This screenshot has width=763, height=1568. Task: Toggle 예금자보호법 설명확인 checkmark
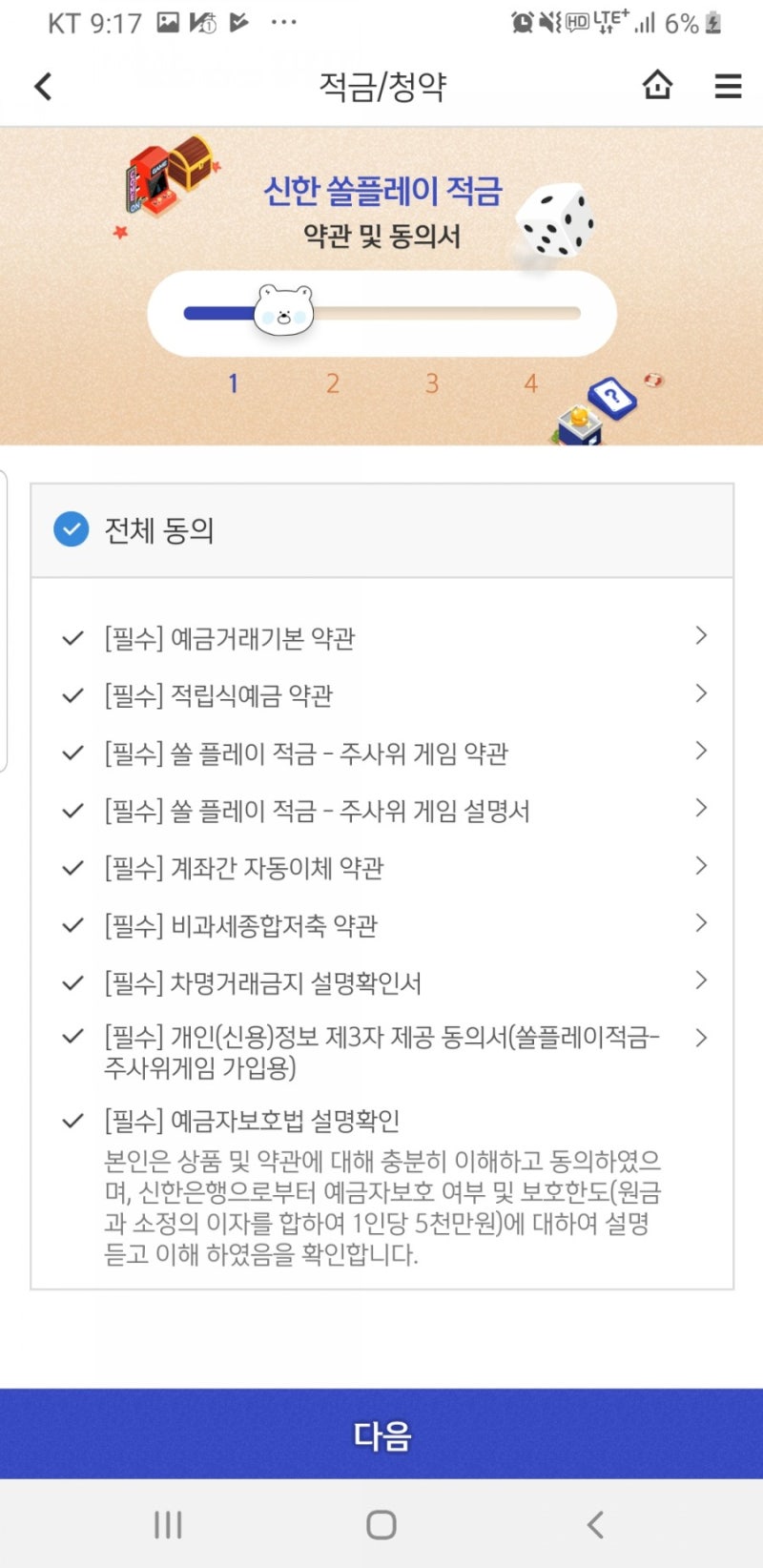click(72, 1121)
